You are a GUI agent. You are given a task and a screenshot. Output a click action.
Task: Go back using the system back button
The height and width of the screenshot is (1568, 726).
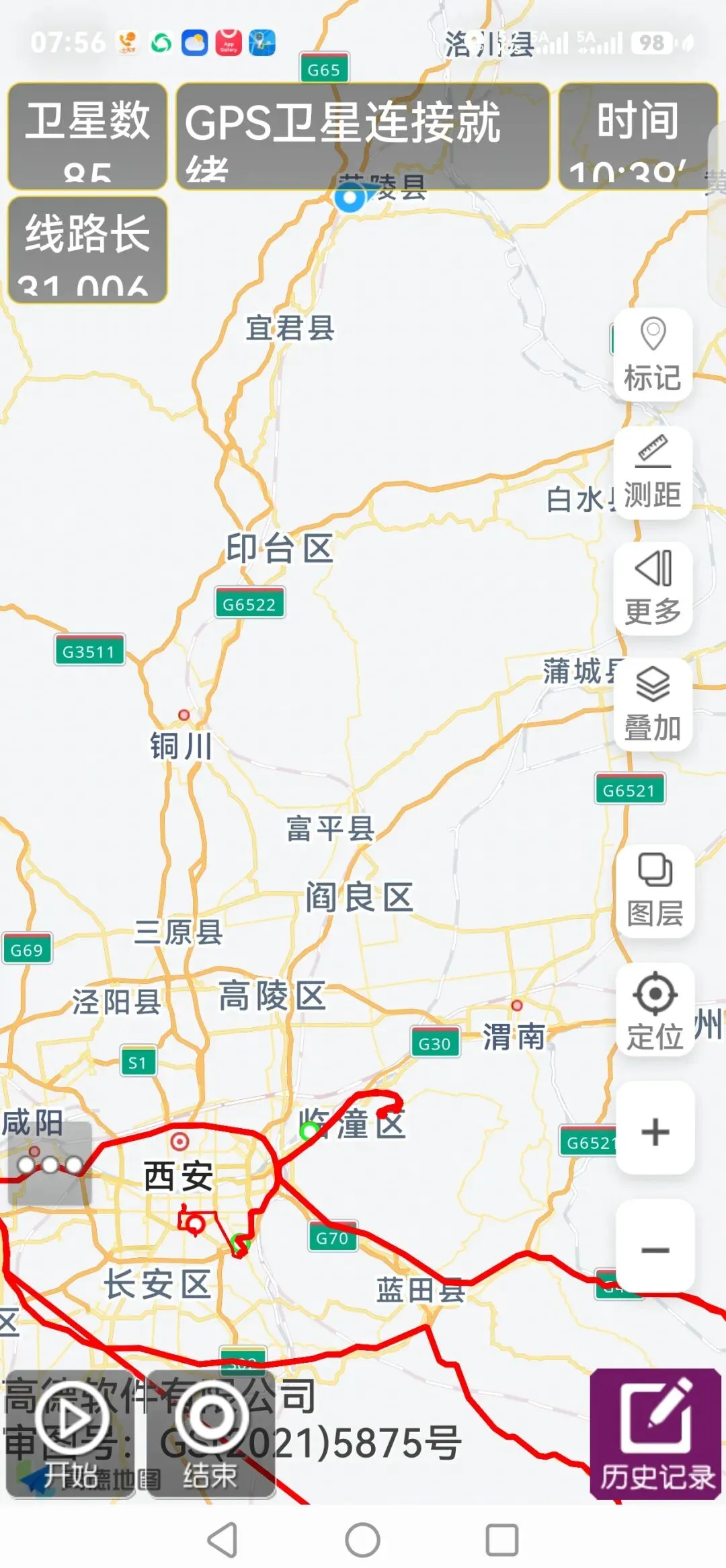[x=223, y=1540]
